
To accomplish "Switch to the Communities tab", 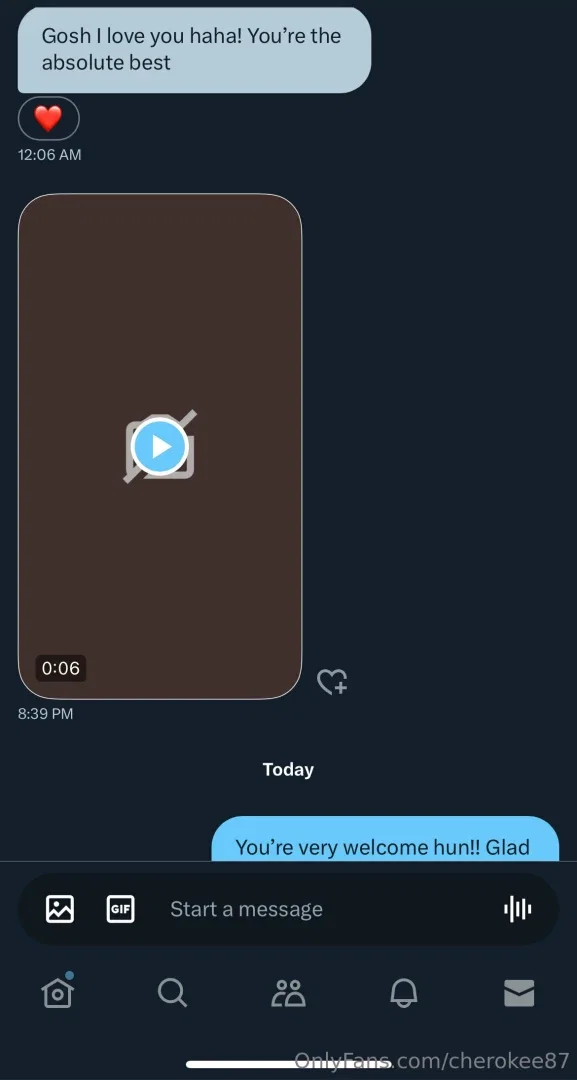I will [288, 993].
